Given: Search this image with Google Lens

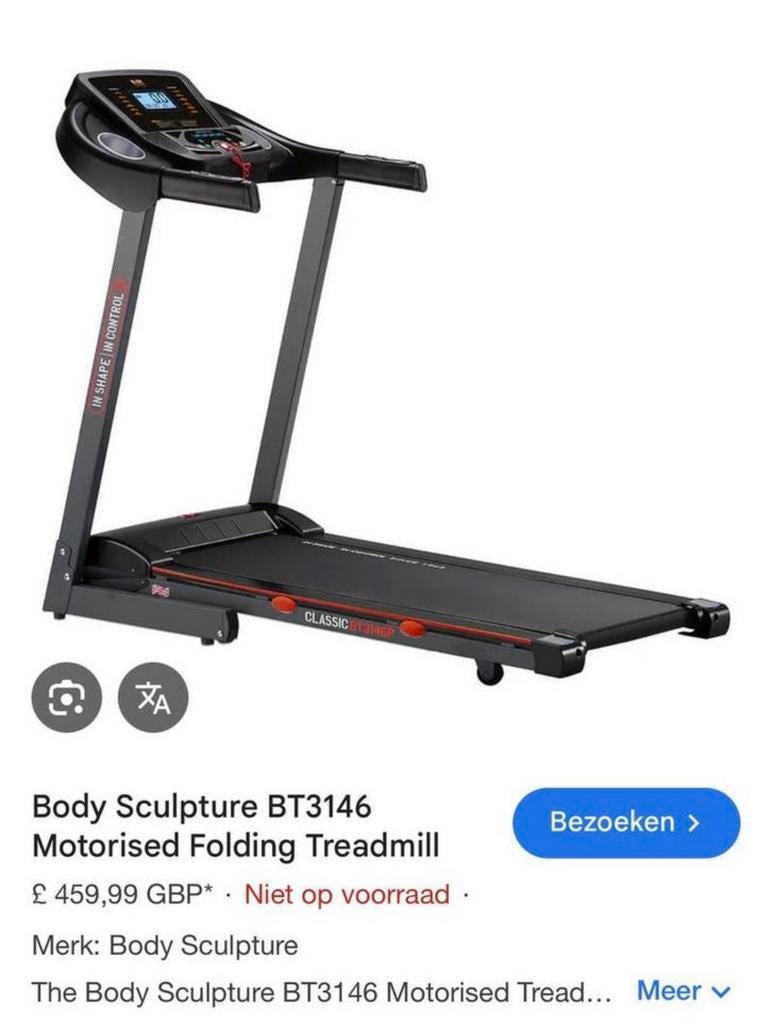Looking at the screenshot, I should coord(67,697).
